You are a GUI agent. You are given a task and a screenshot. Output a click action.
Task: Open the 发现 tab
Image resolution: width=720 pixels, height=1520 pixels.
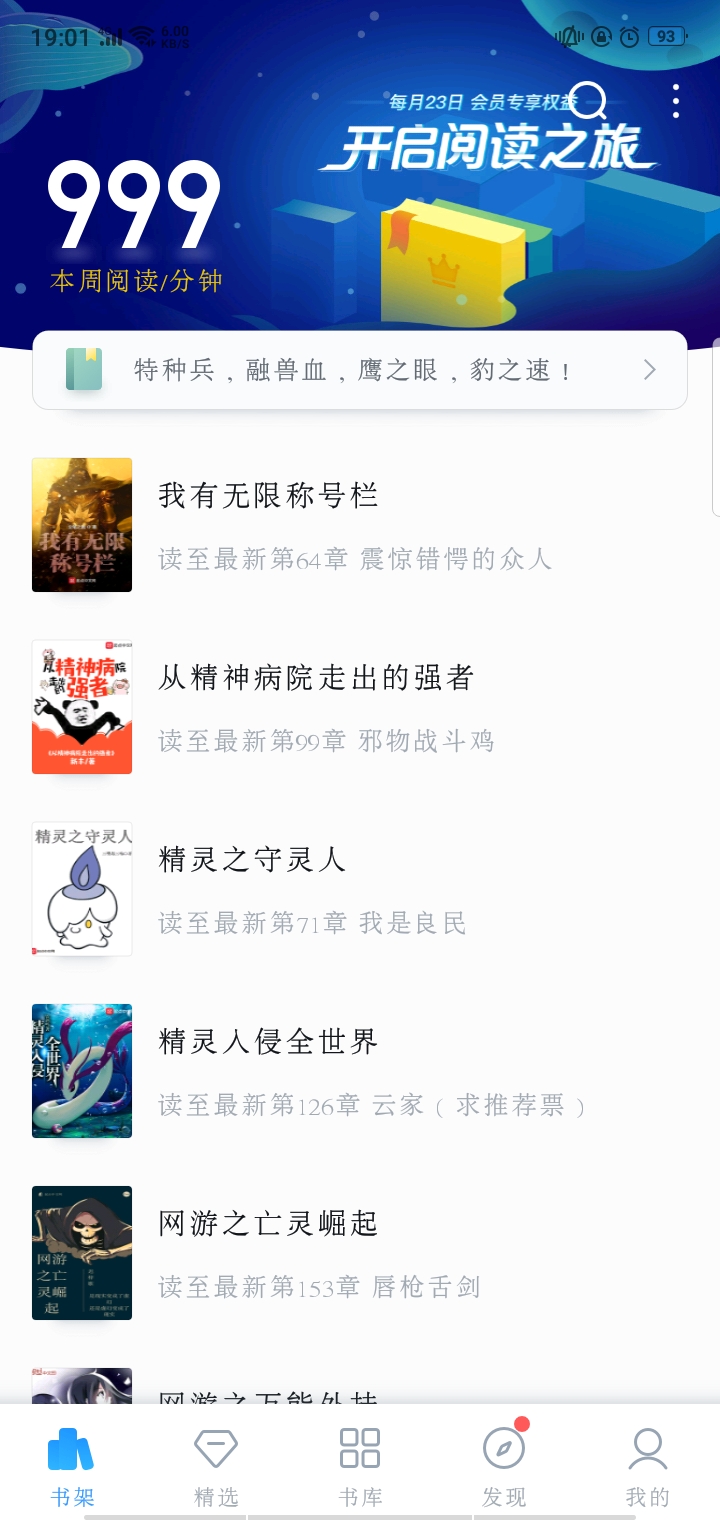pos(504,1466)
